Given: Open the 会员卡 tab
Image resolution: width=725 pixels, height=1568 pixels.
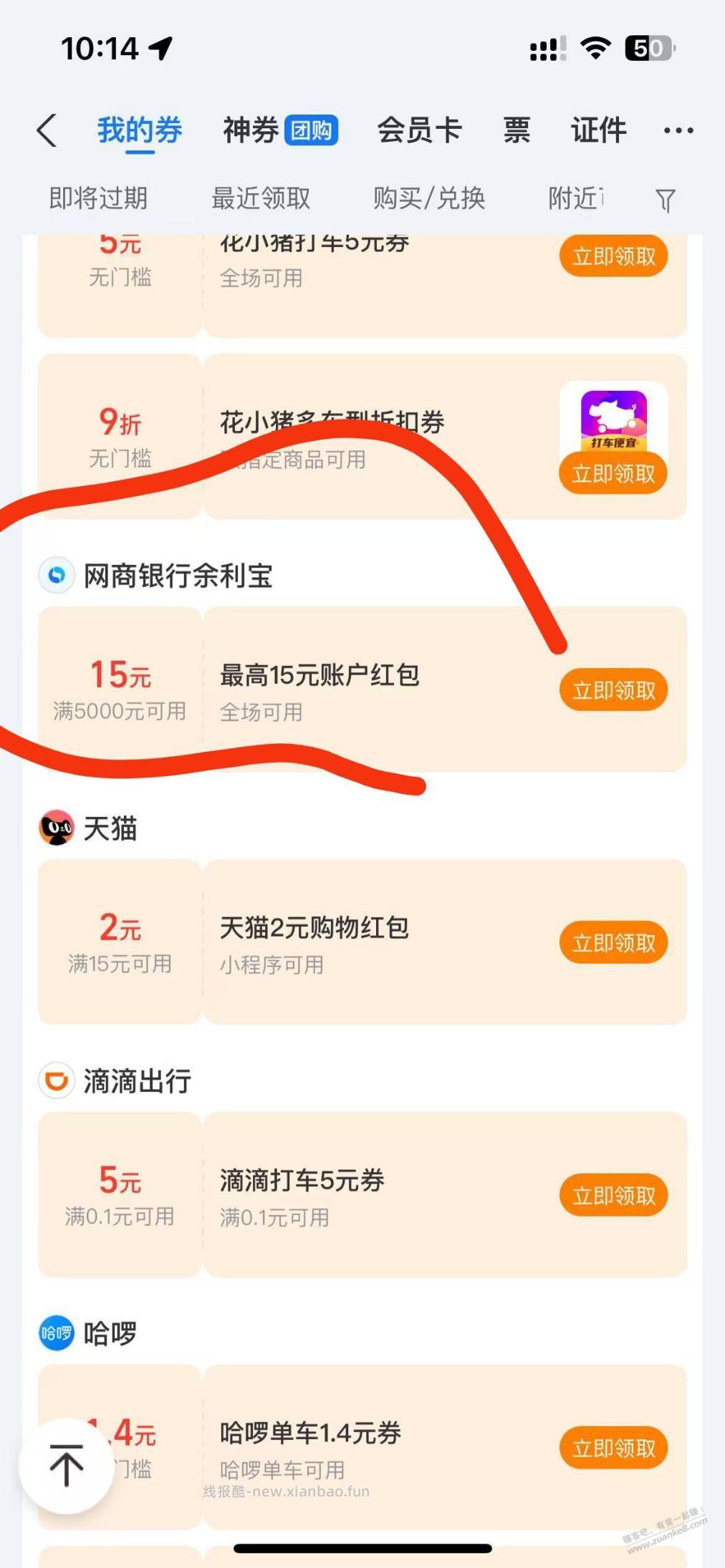Looking at the screenshot, I should click(x=419, y=131).
